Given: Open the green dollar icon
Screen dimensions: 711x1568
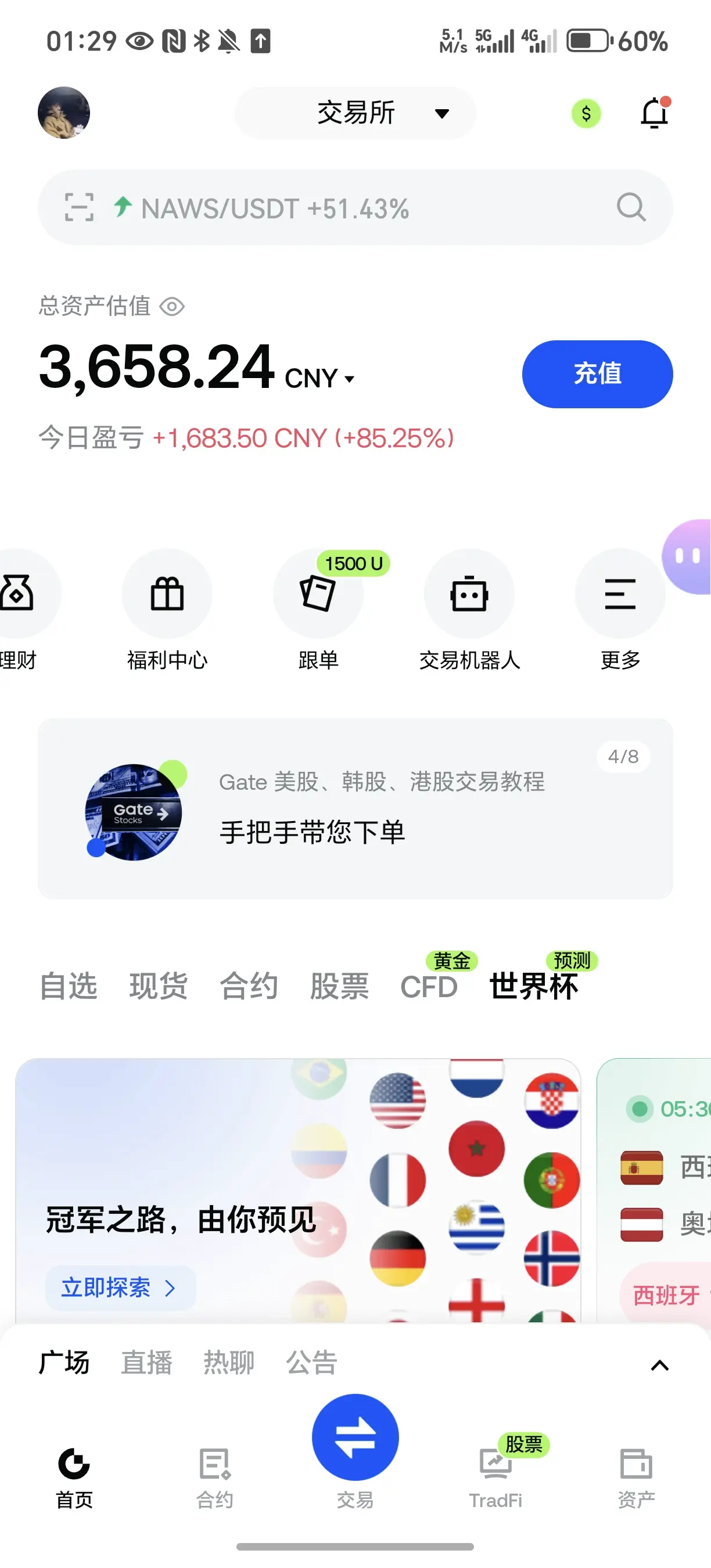Looking at the screenshot, I should click(586, 113).
